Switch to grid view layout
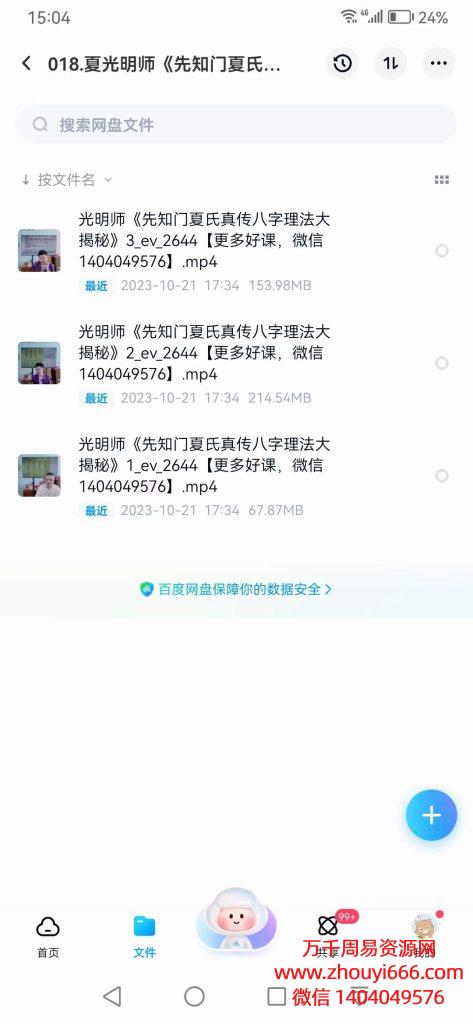 442,180
